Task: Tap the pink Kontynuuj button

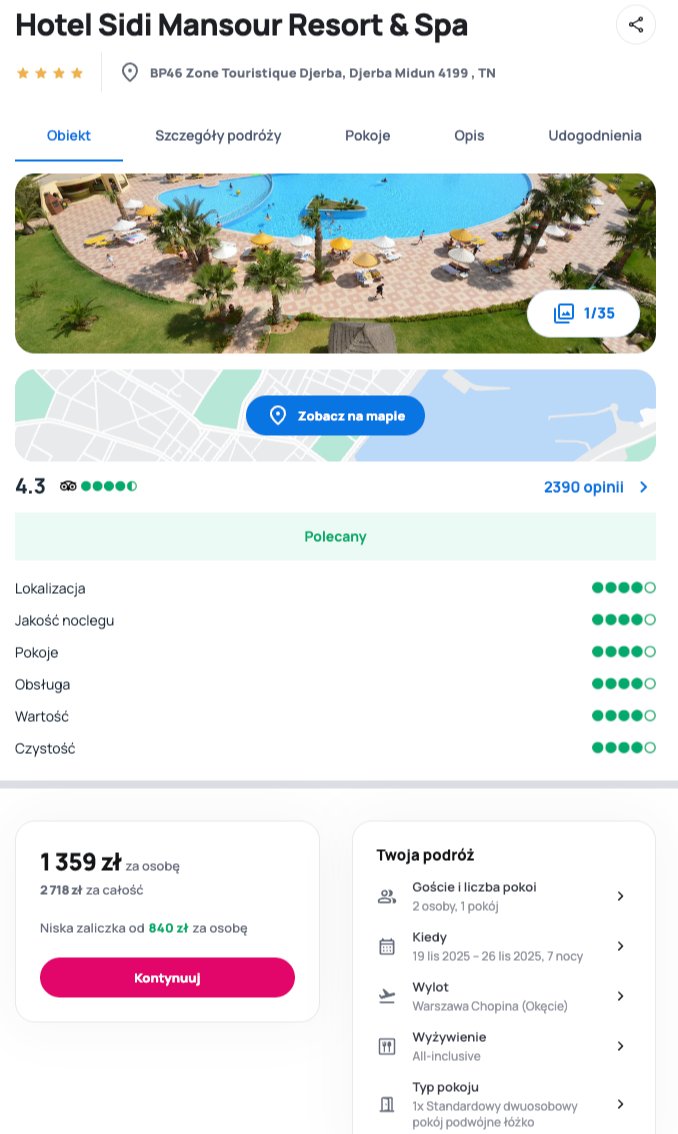Action: (x=167, y=978)
